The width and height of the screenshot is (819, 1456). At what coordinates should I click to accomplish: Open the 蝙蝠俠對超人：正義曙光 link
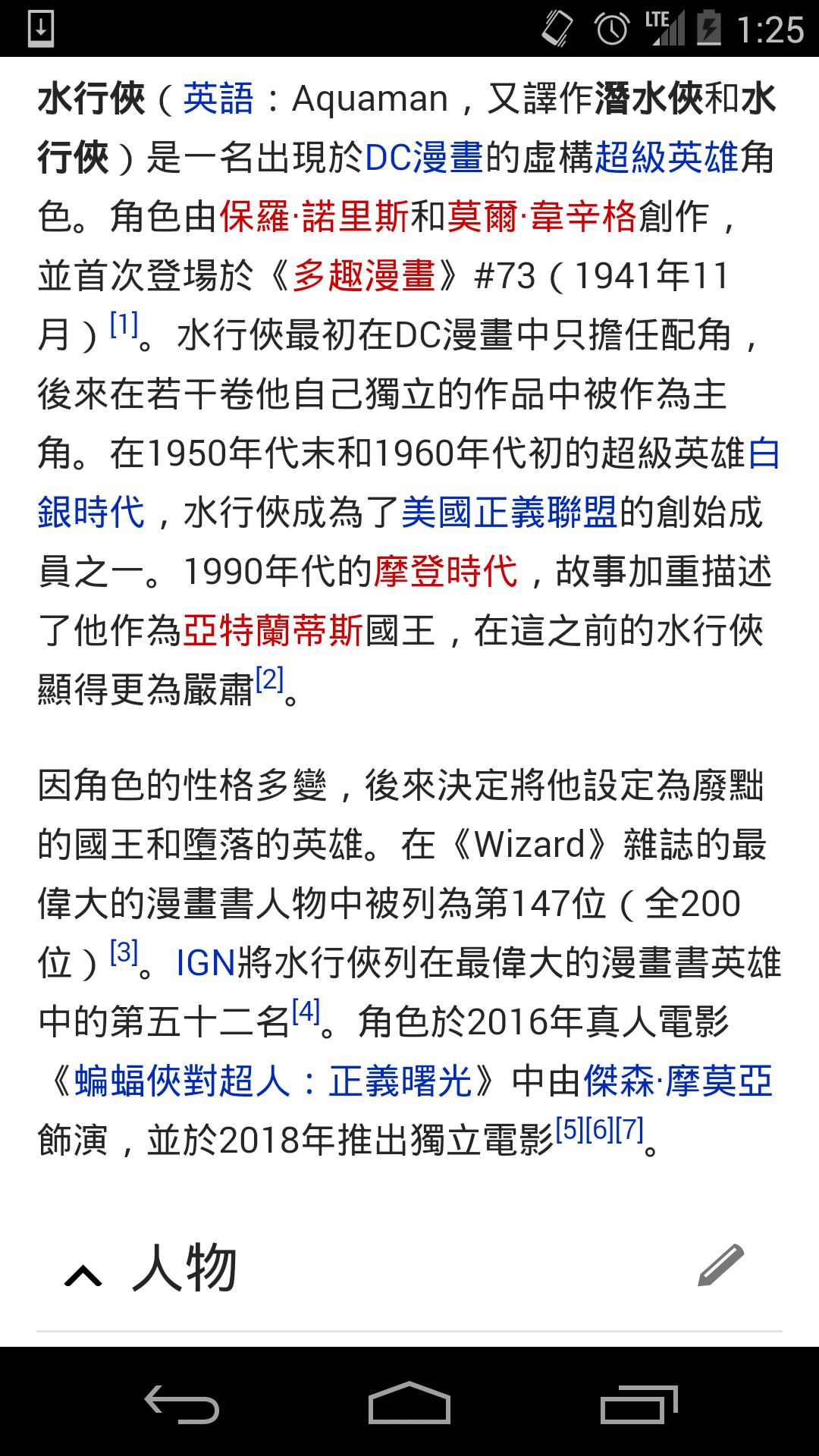(273, 1081)
